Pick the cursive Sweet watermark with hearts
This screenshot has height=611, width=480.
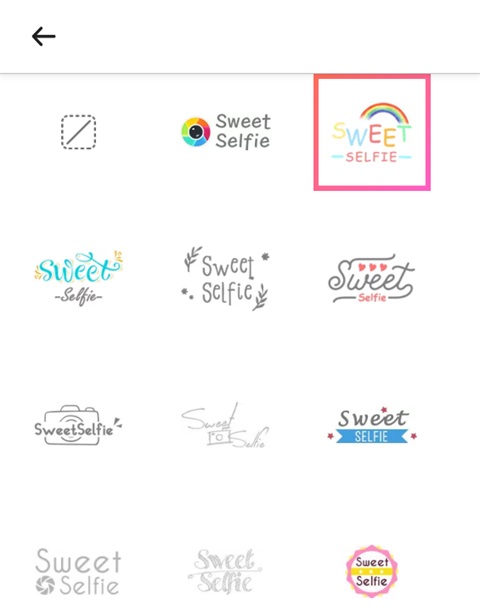pyautogui.click(x=372, y=278)
